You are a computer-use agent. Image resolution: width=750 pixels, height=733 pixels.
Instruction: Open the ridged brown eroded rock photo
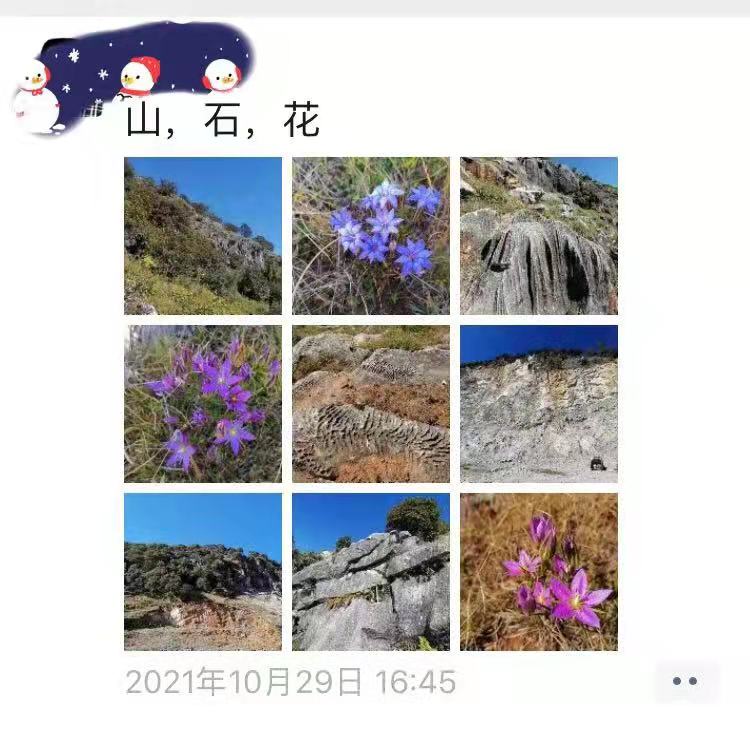click(x=371, y=404)
